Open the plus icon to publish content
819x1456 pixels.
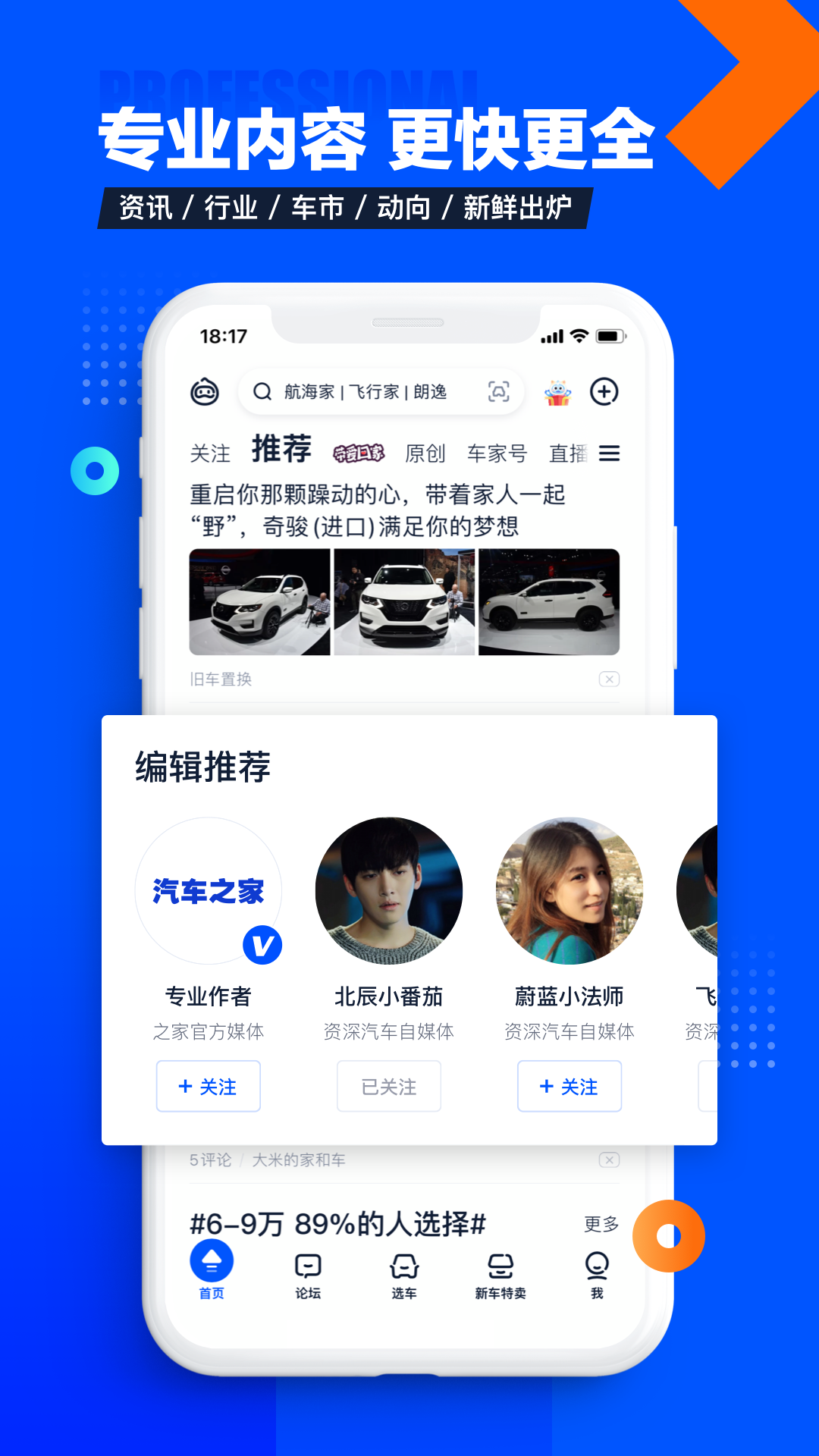(x=604, y=392)
